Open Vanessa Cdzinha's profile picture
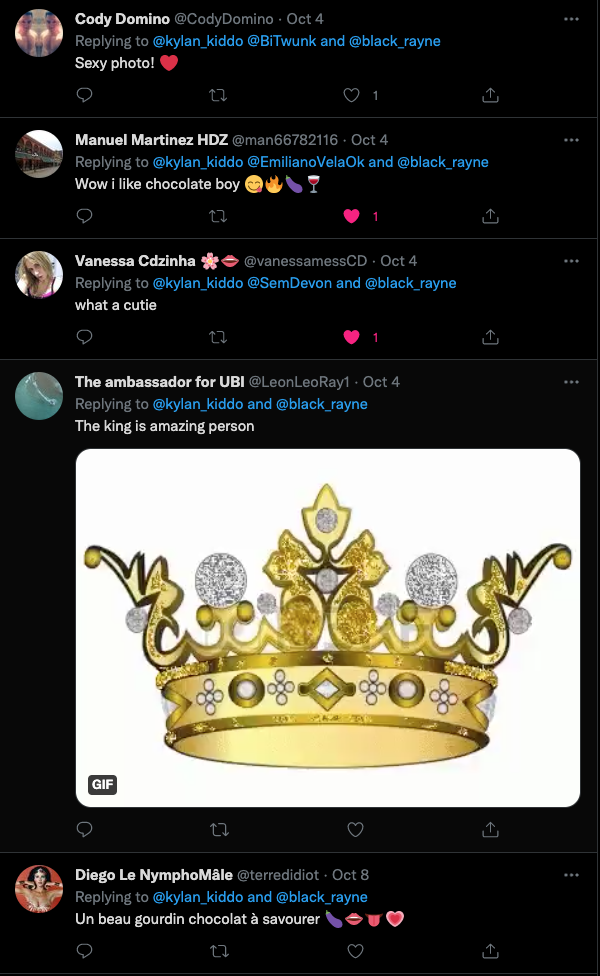Image resolution: width=600 pixels, height=976 pixels. pyautogui.click(x=40, y=274)
